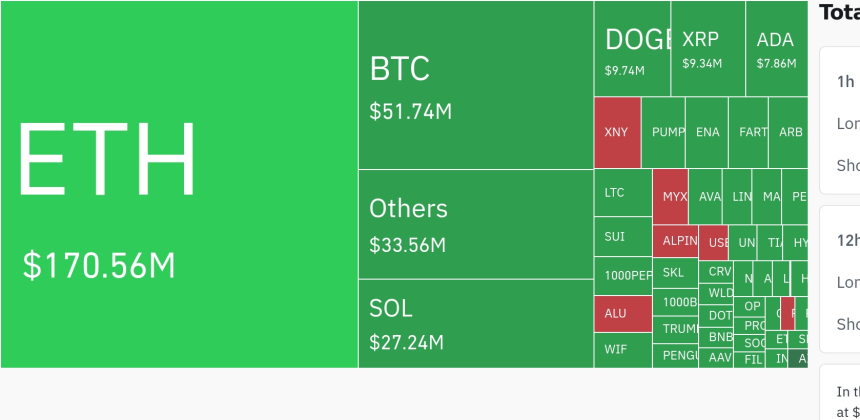The height and width of the screenshot is (420, 860).
Task: Choose the SOL liquidation block
Action: coord(476,323)
